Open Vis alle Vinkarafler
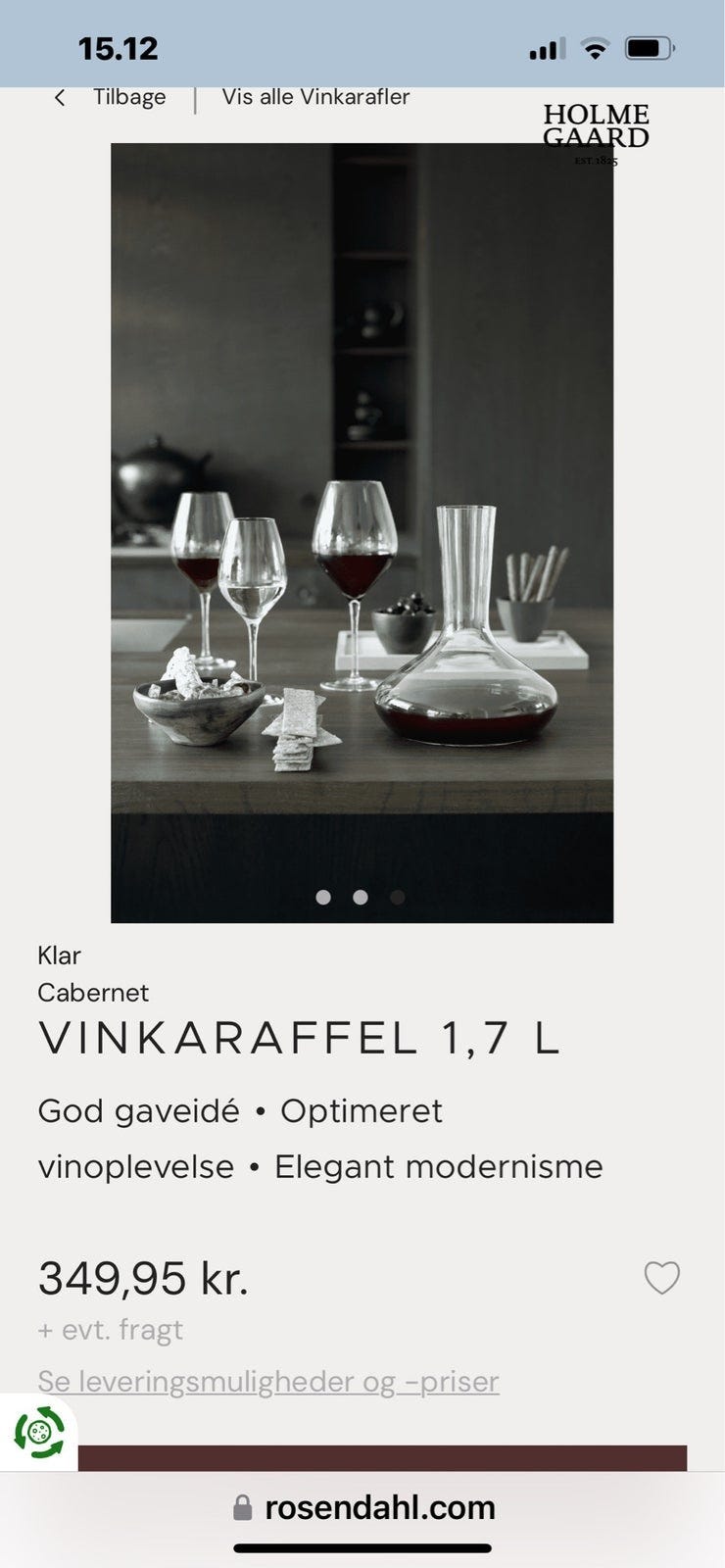Screen dimensions: 725x1568 coord(312,96)
